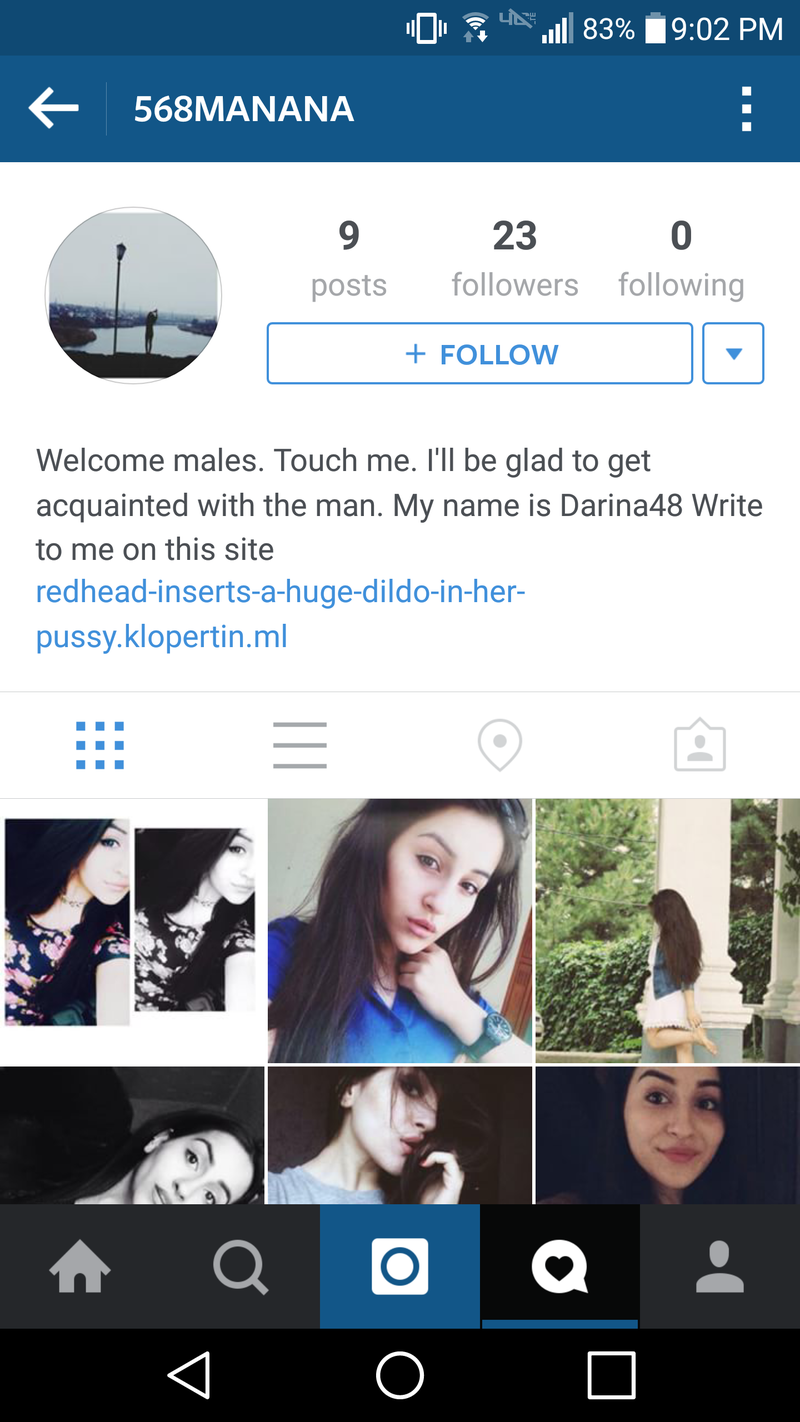Show photos of this user tab

pos(700,745)
